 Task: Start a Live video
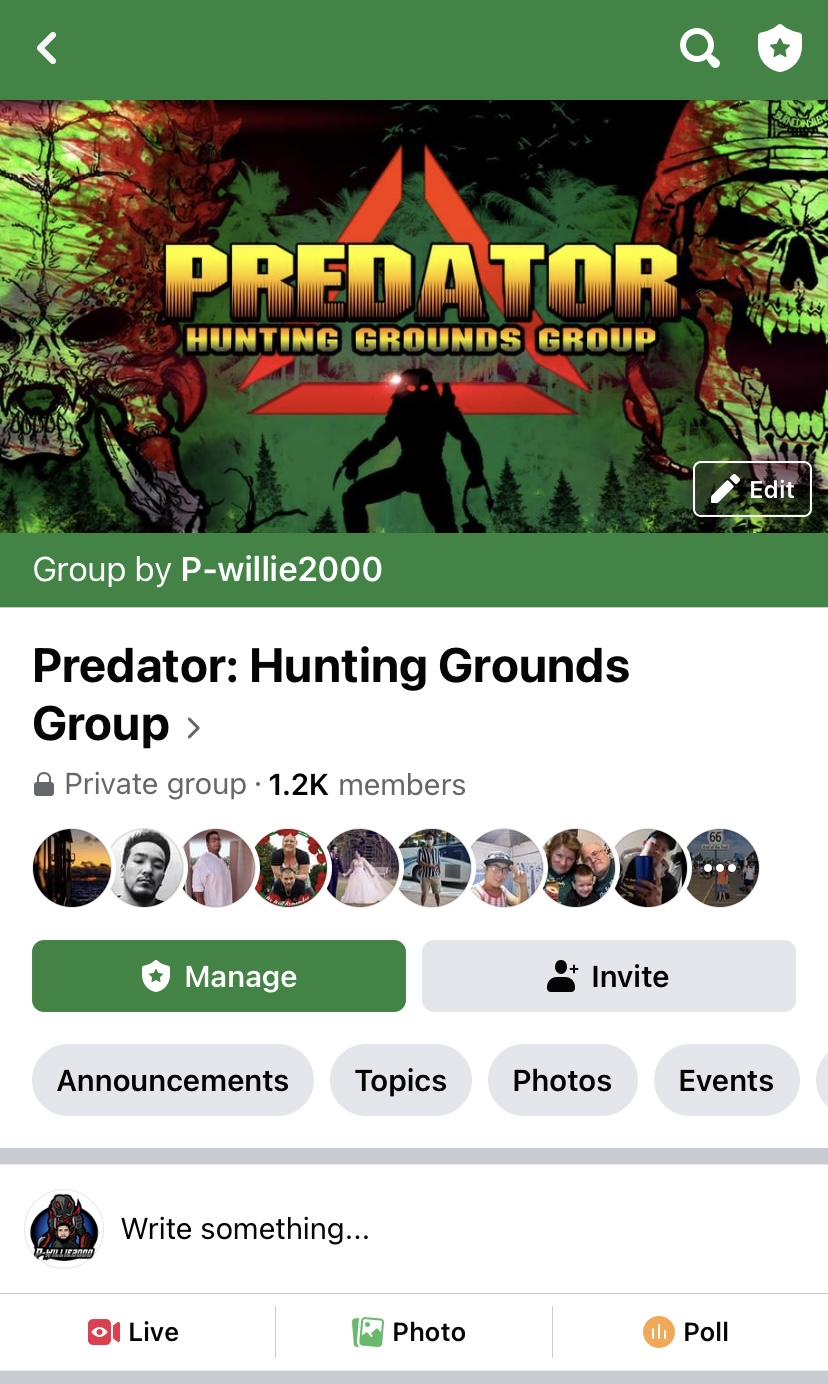coord(133,1332)
